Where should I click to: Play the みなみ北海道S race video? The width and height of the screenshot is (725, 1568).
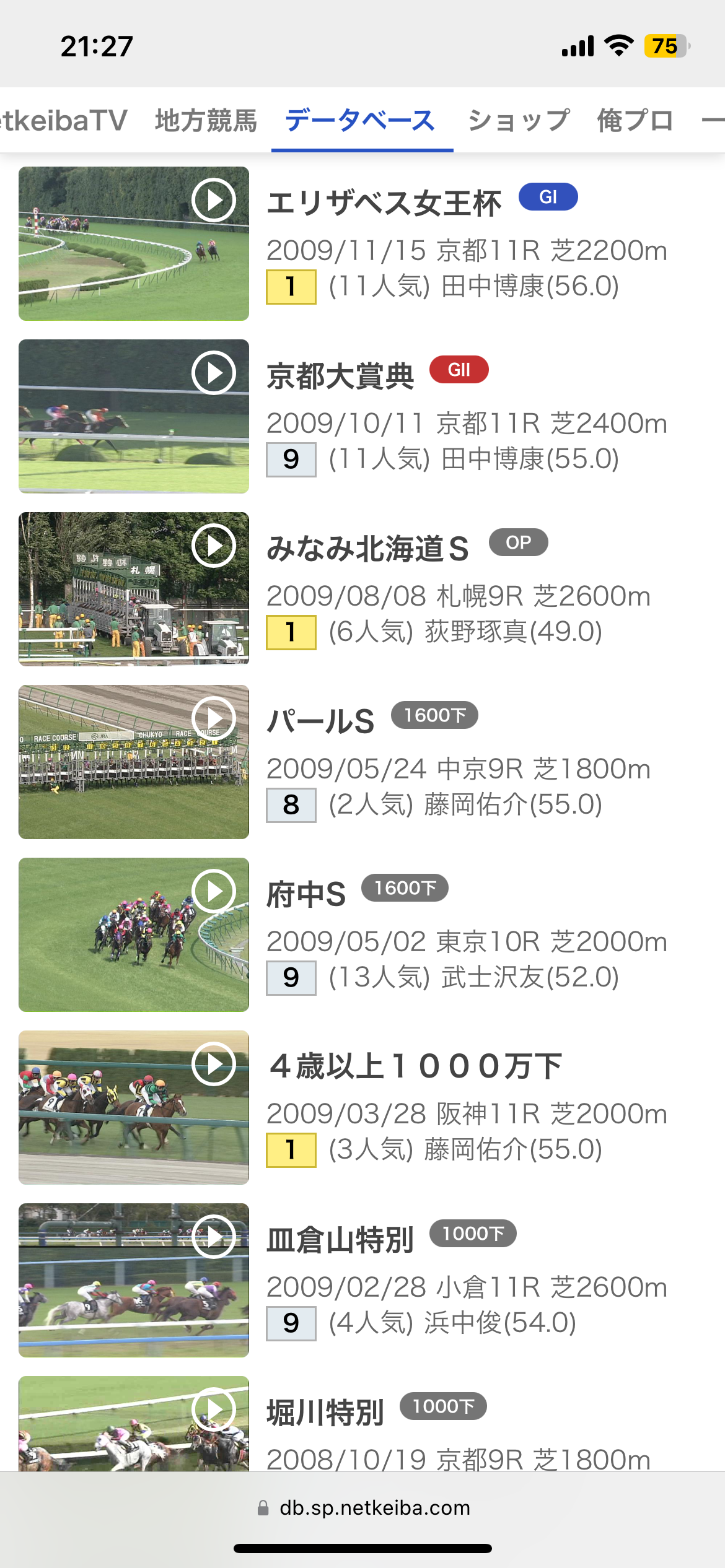[x=134, y=589]
